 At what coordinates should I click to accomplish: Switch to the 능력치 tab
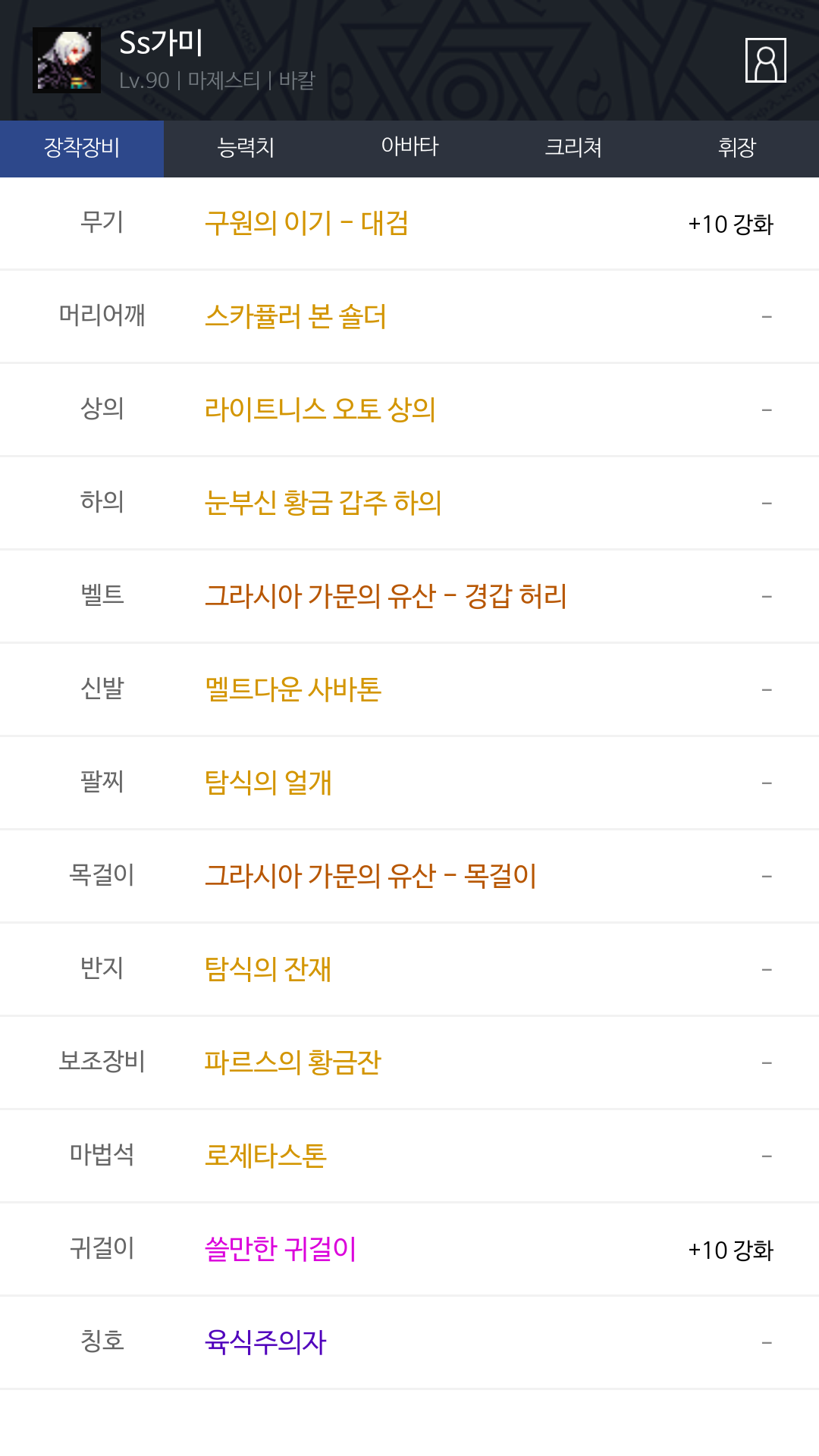[246, 148]
